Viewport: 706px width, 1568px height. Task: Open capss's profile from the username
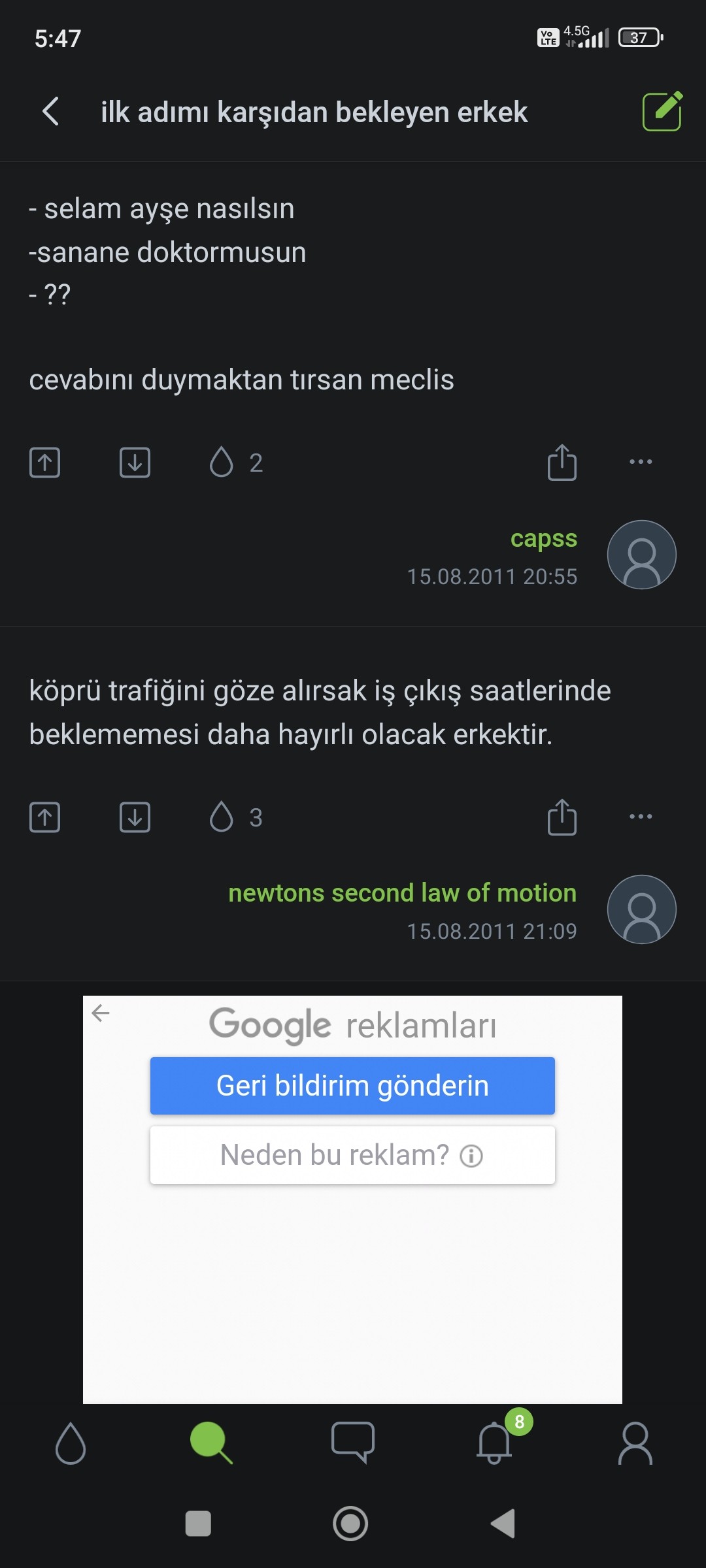click(543, 538)
